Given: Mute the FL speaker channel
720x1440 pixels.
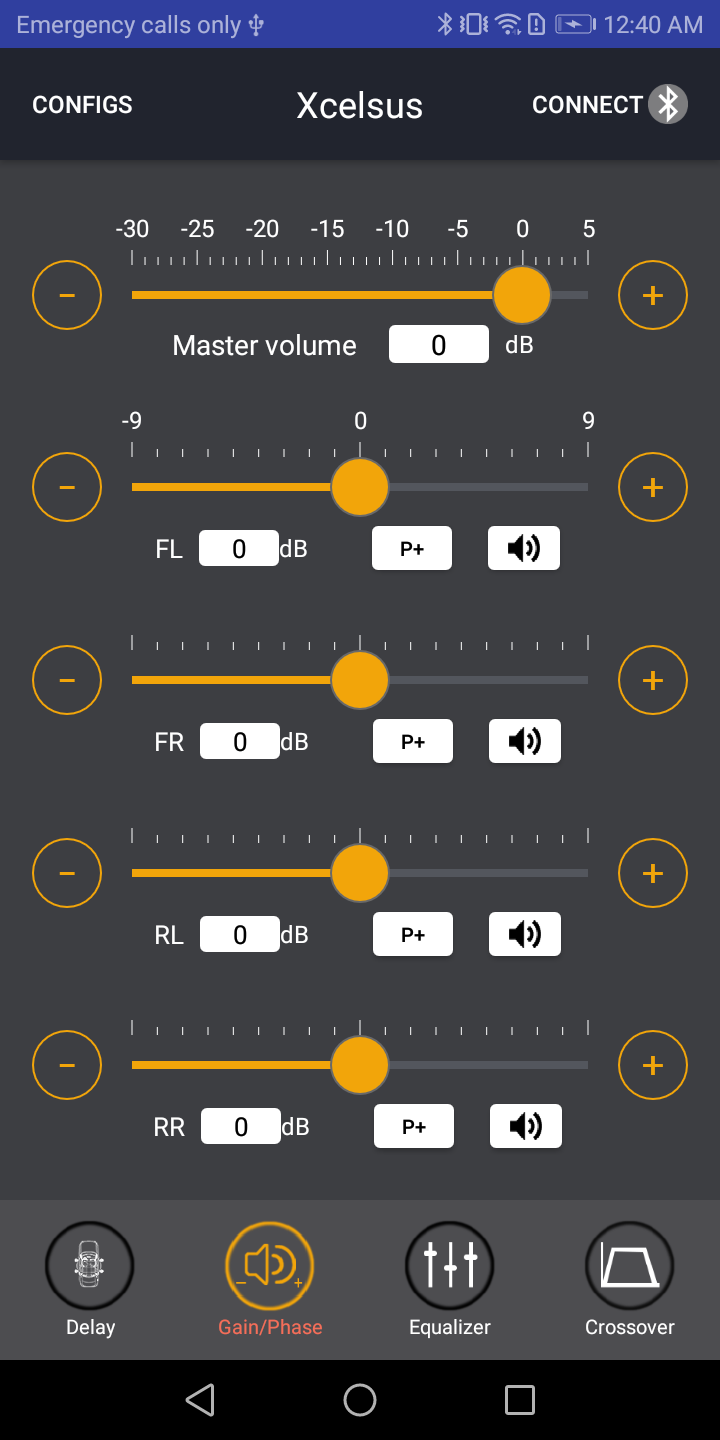Looking at the screenshot, I should pyautogui.click(x=524, y=548).
